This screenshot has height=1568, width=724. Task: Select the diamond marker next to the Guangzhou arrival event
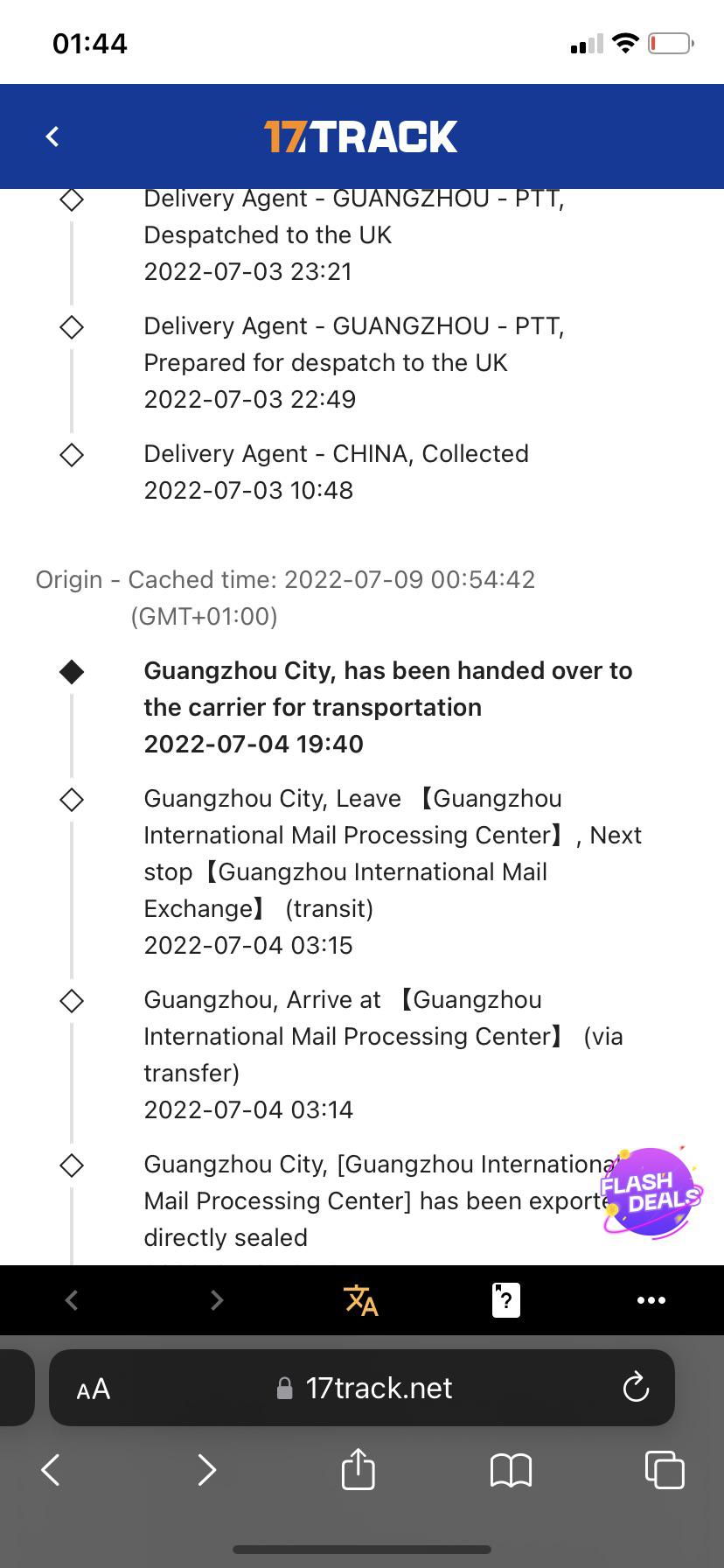(72, 999)
